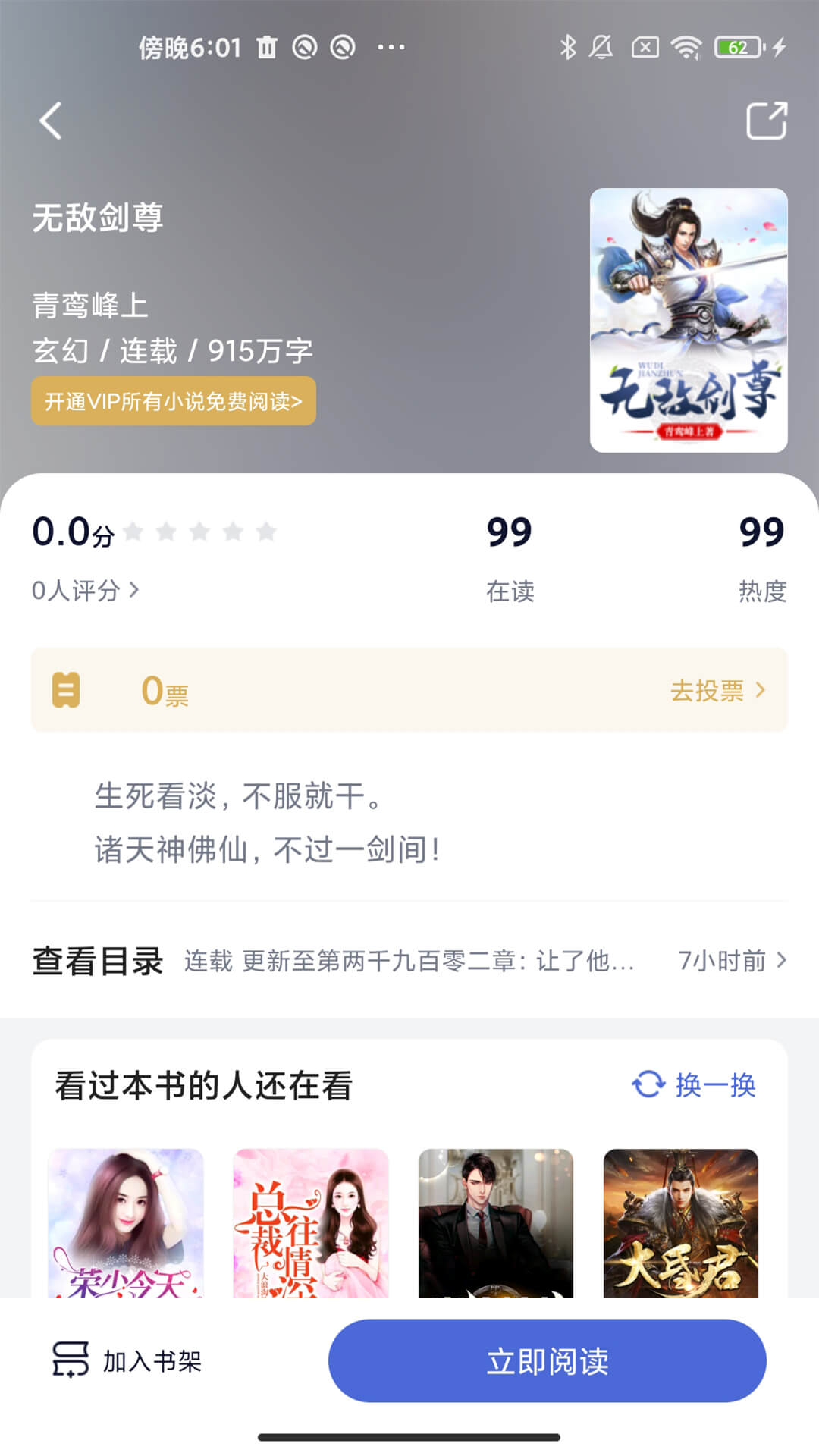Switch to 查看目录 section
The width and height of the screenshot is (819, 1456).
99,960
